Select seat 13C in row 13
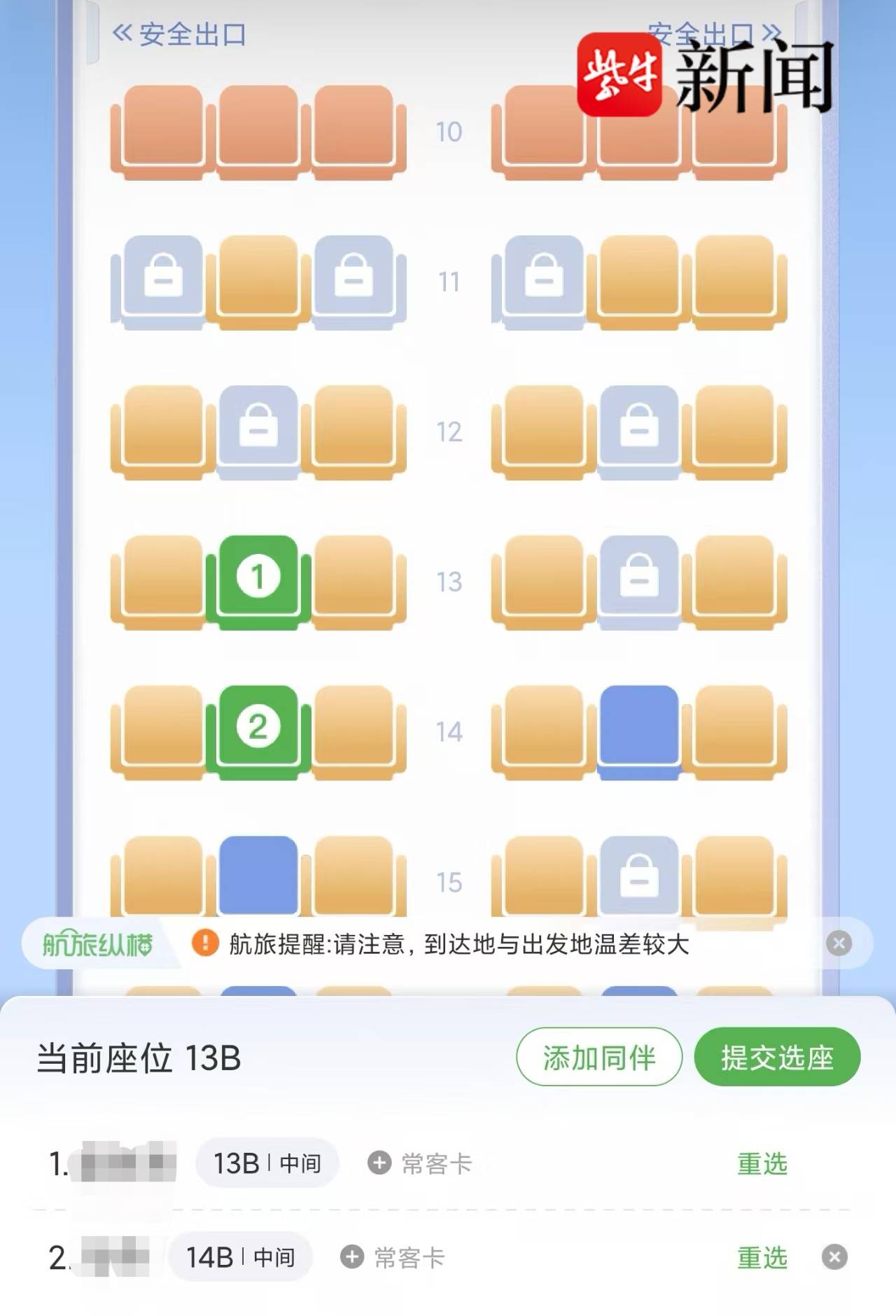The image size is (896, 1316). click(x=355, y=579)
